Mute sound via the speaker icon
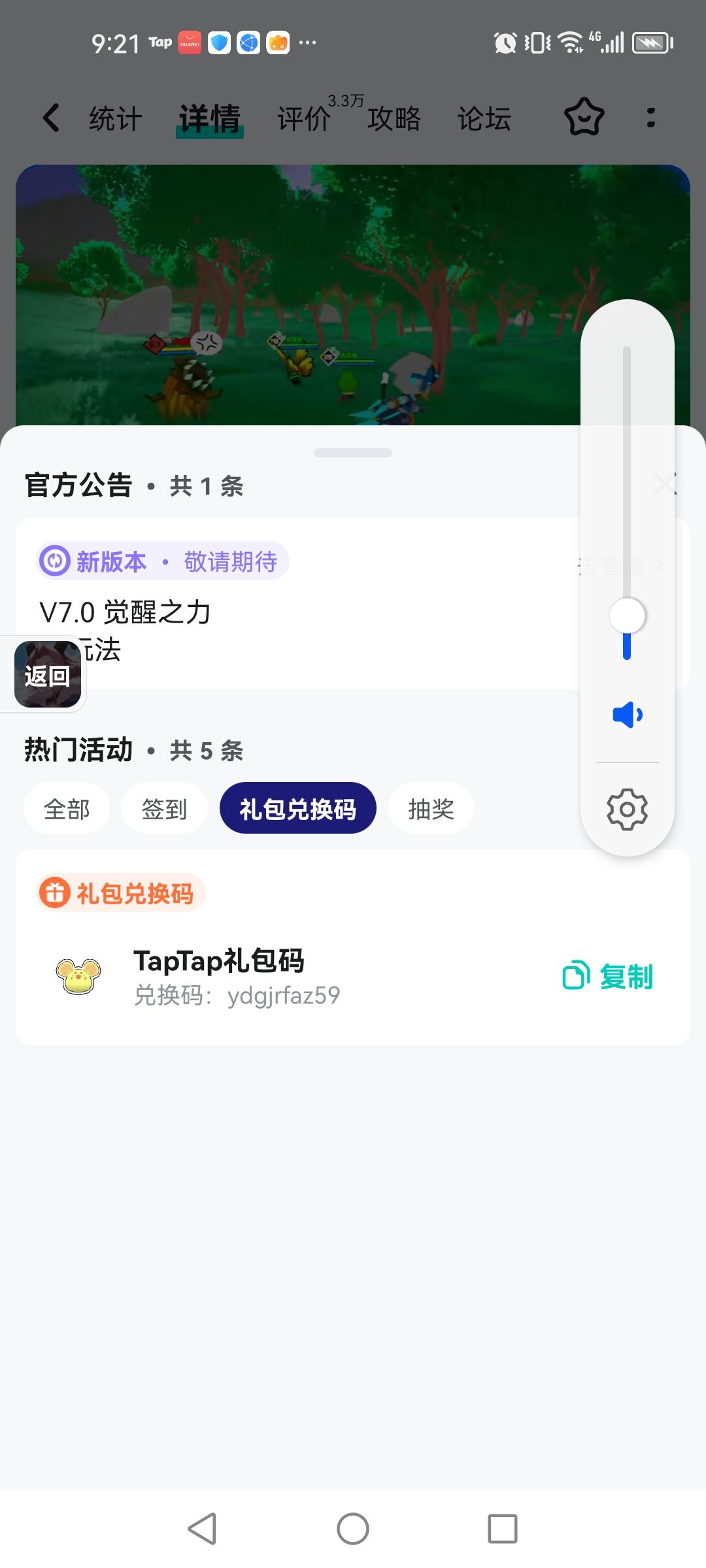706x1568 pixels. pos(627,715)
